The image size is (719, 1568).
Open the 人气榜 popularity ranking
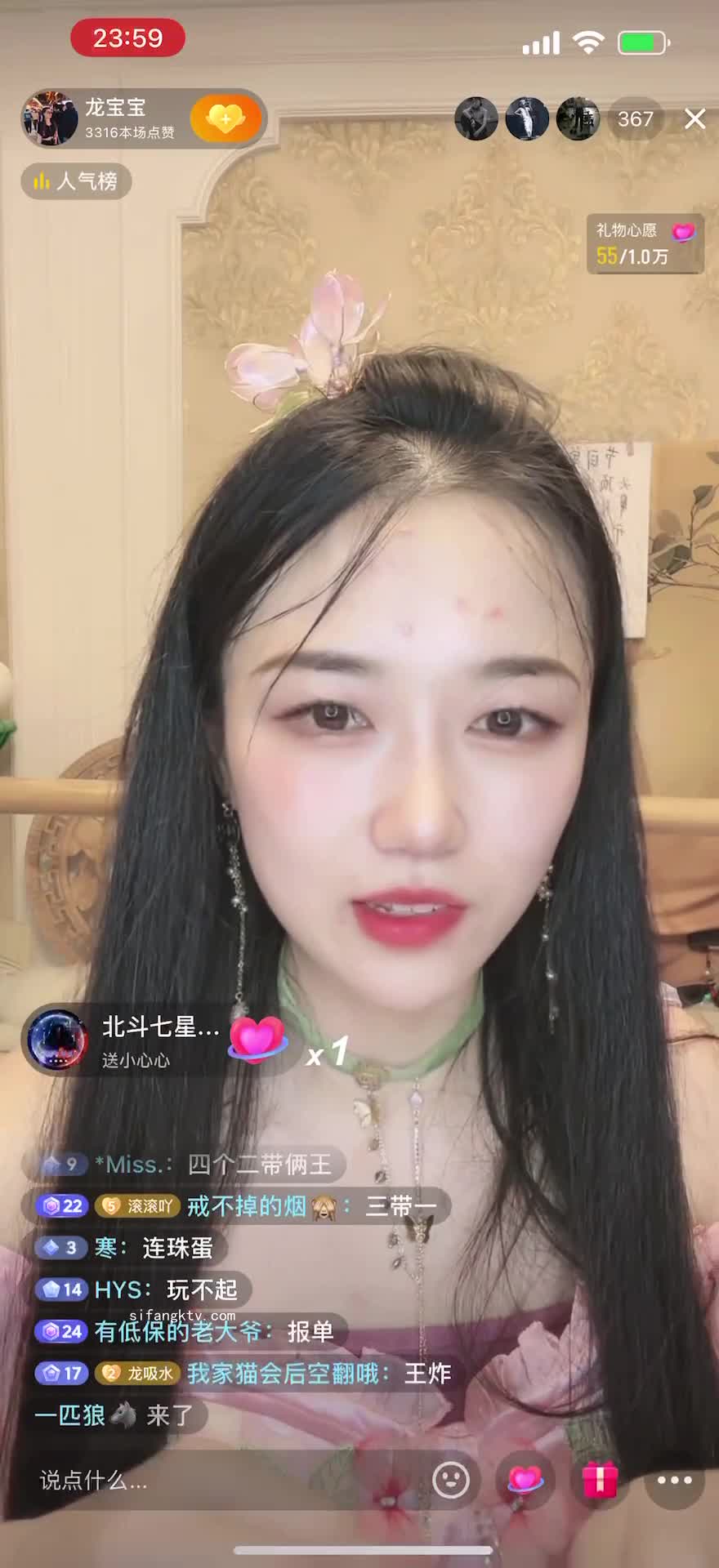coord(76,180)
